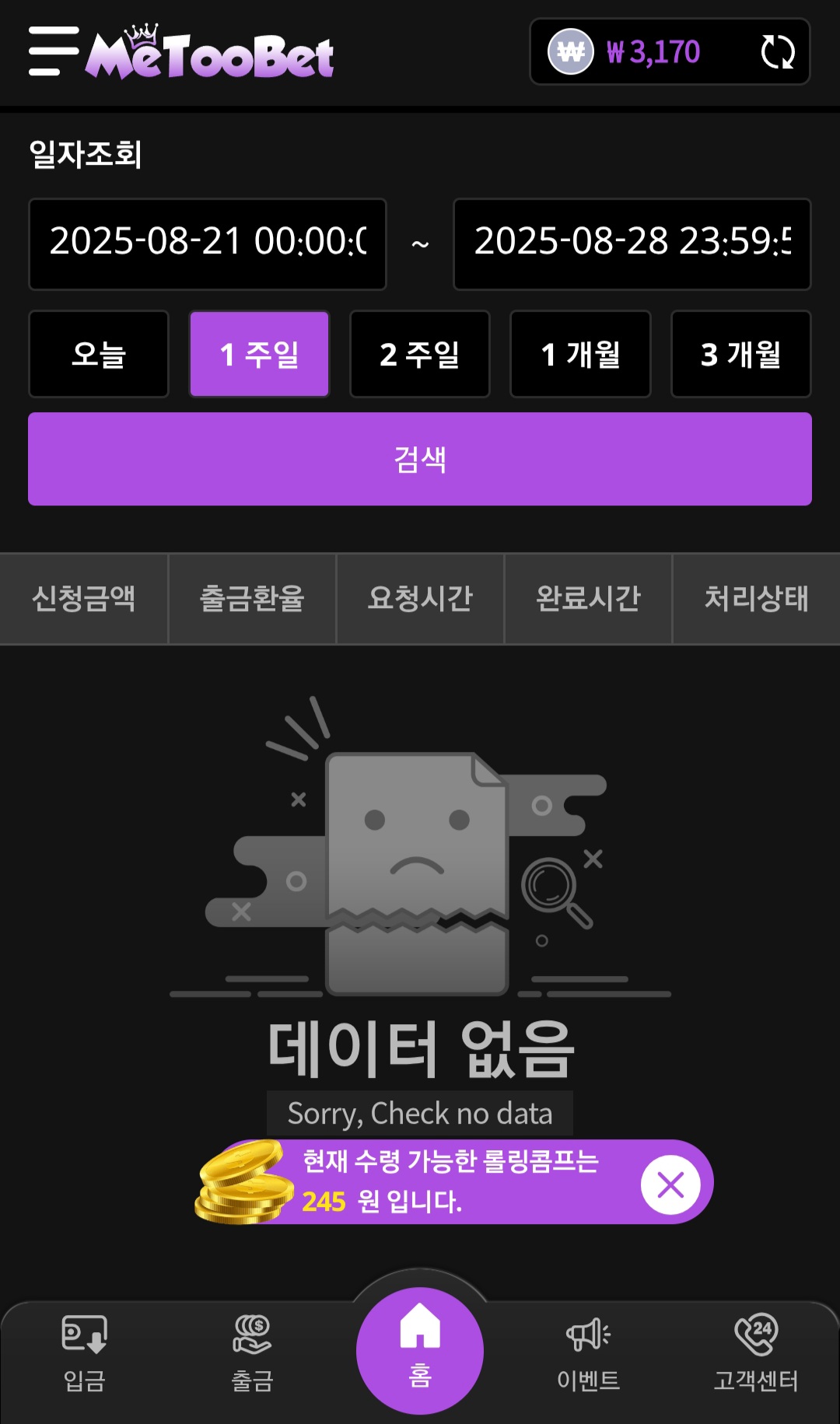Claim the 245 원 rolling comp banner
This screenshot has height=1424, width=840.
(451, 1182)
